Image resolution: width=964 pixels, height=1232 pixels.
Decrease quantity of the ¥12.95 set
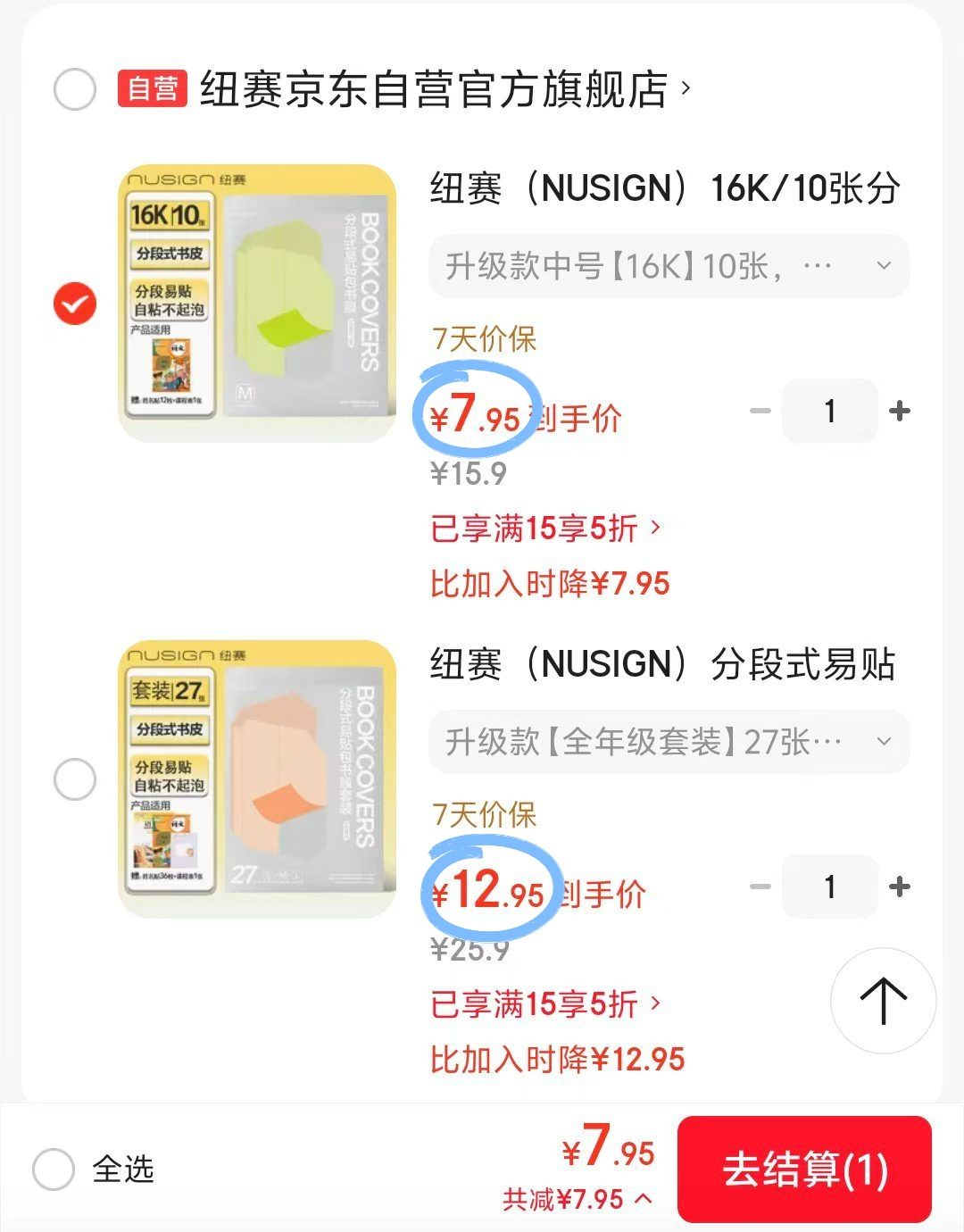pyautogui.click(x=760, y=887)
